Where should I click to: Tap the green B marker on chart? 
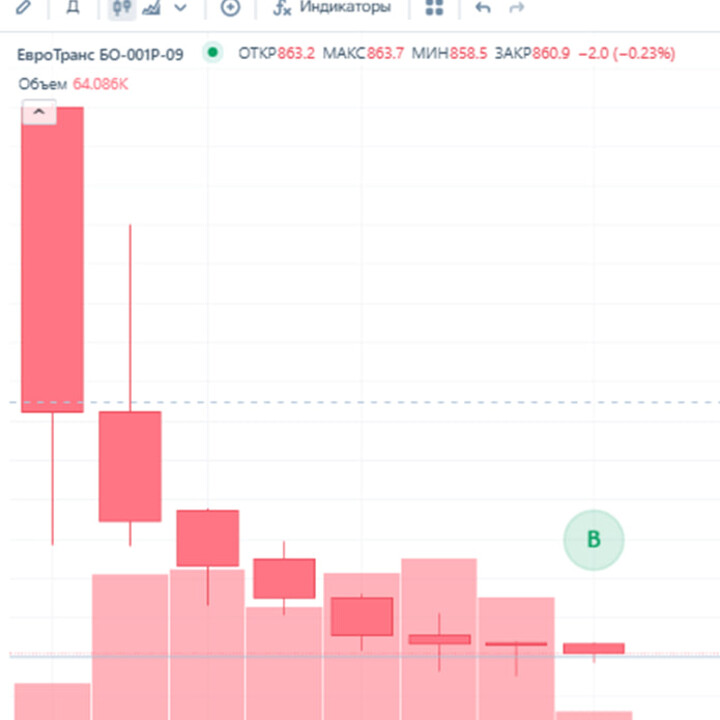(x=593, y=540)
